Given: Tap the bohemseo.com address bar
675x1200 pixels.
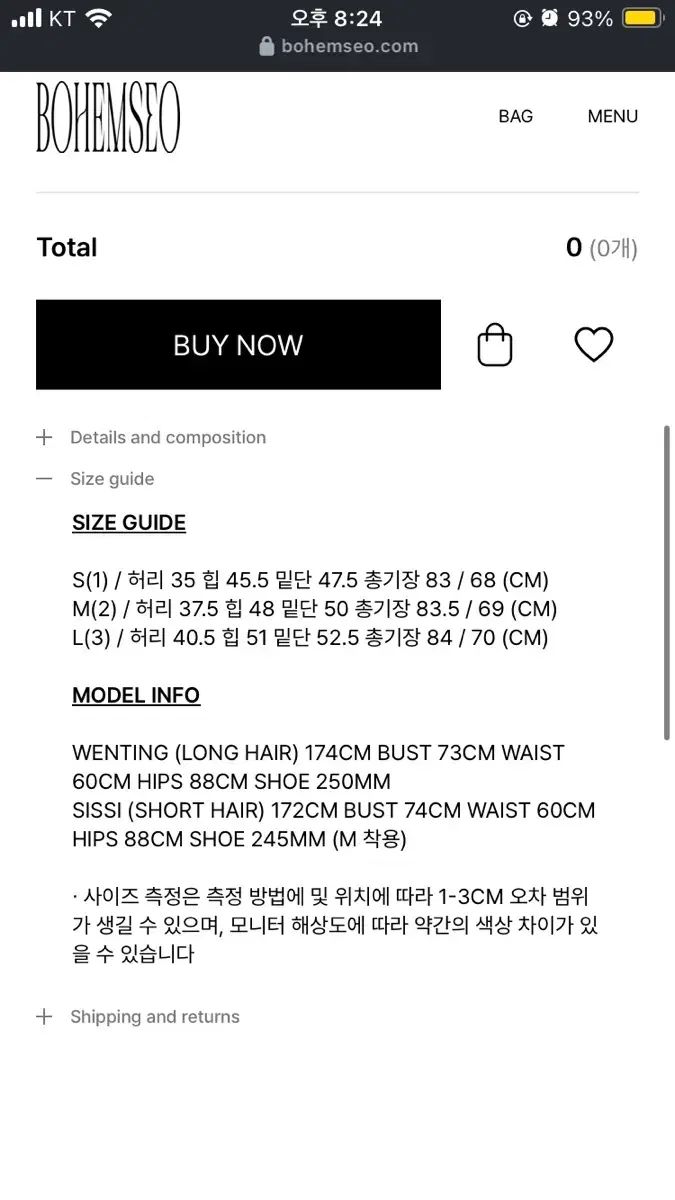Looking at the screenshot, I should click(338, 46).
